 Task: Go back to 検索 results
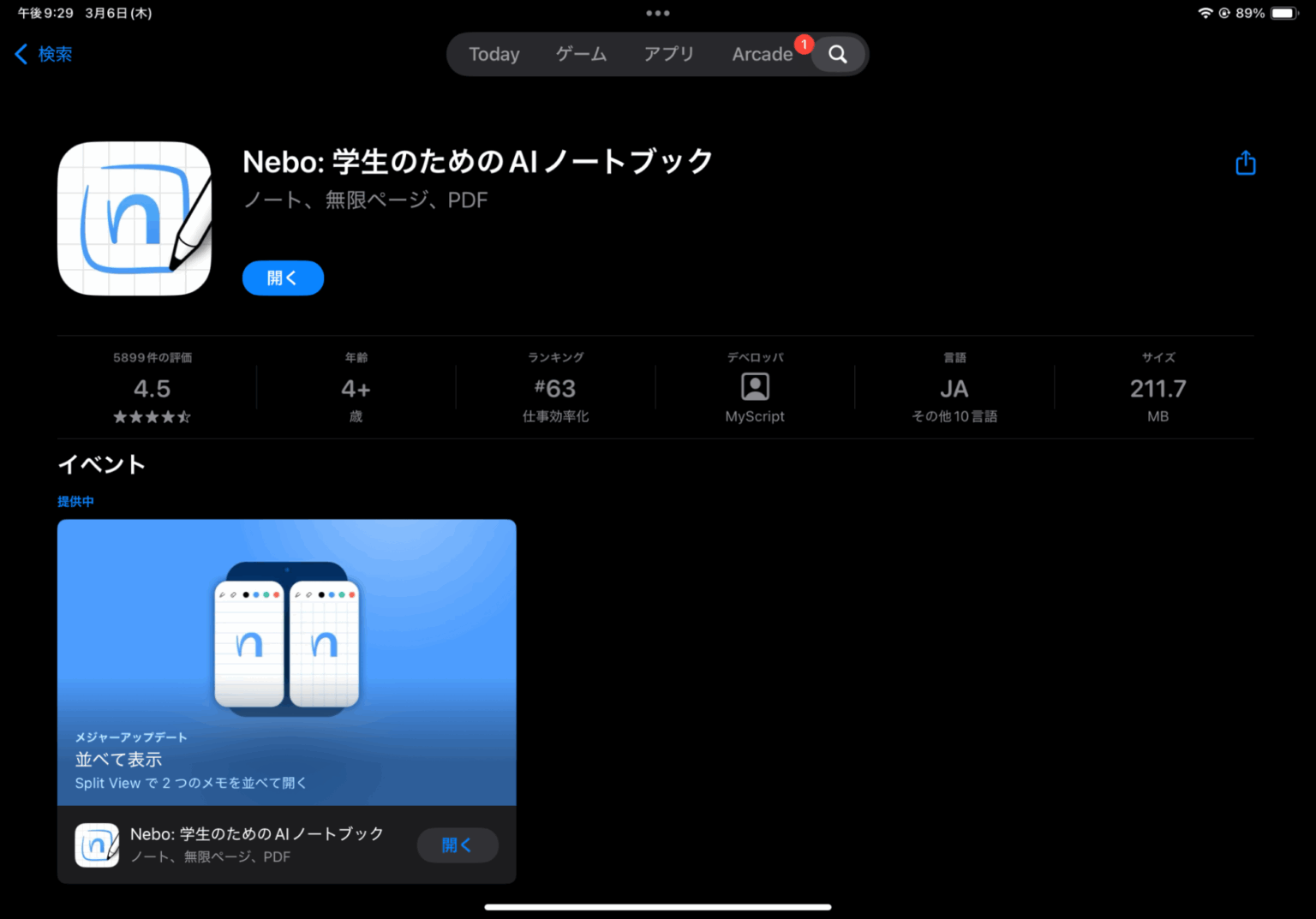click(x=44, y=54)
